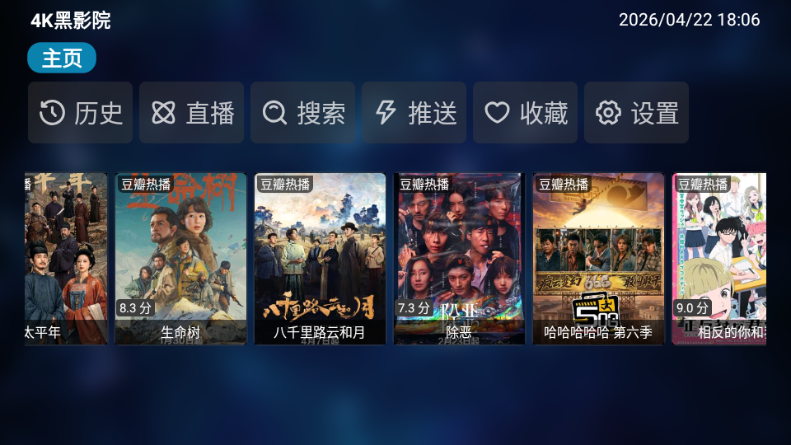Open 设置 settings
Image resolution: width=791 pixels, height=445 pixels.
(636, 113)
